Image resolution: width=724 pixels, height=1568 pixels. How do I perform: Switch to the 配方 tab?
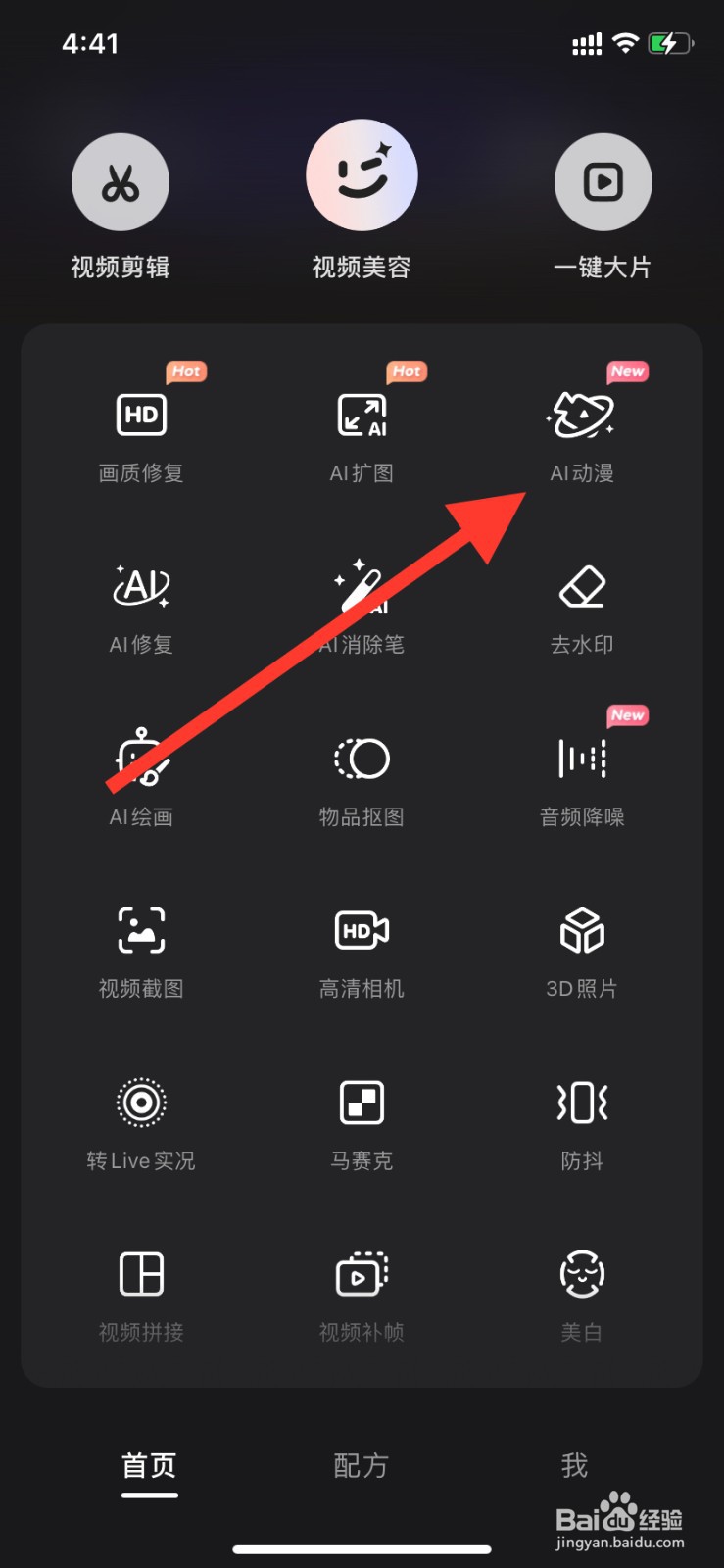tap(362, 1465)
